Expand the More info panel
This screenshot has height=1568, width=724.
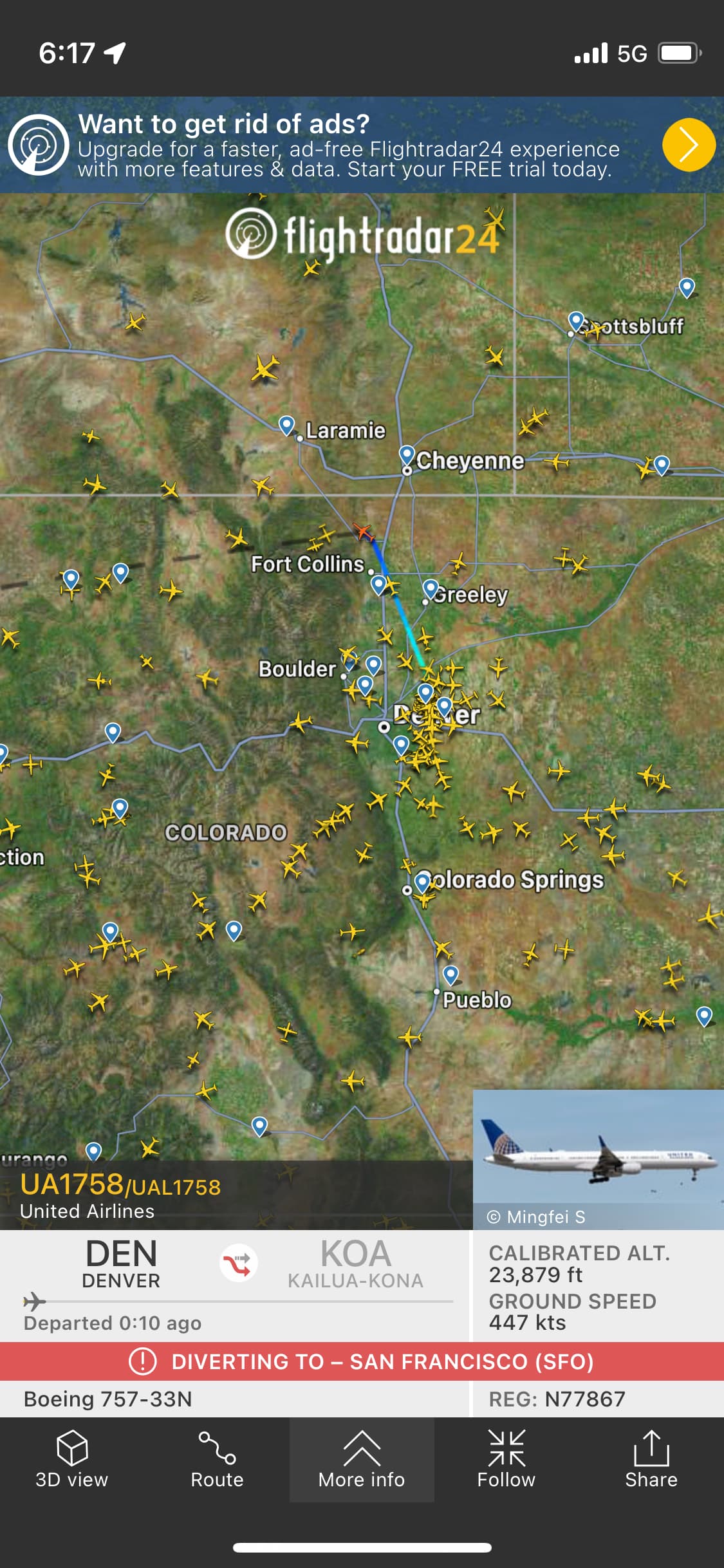(362, 1460)
